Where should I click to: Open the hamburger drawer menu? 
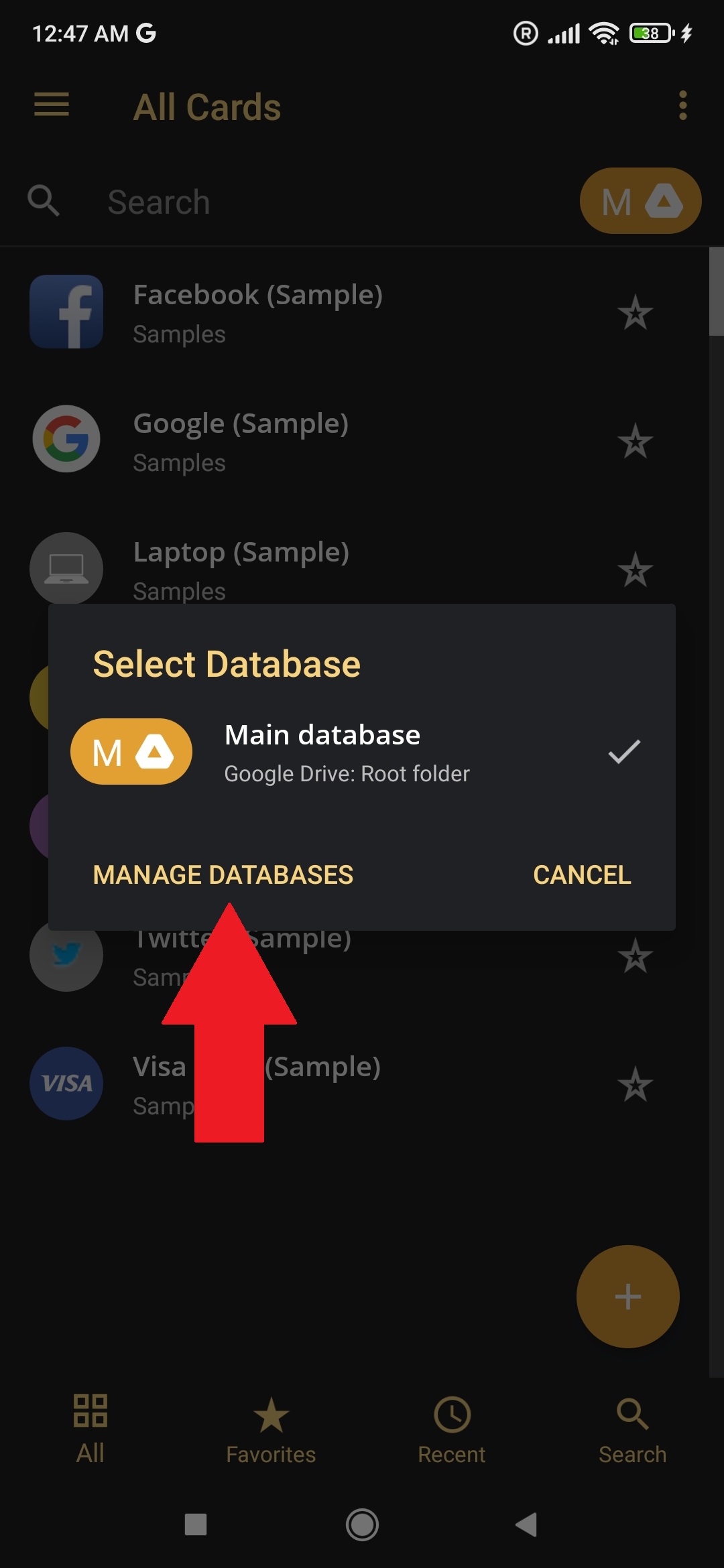click(52, 105)
